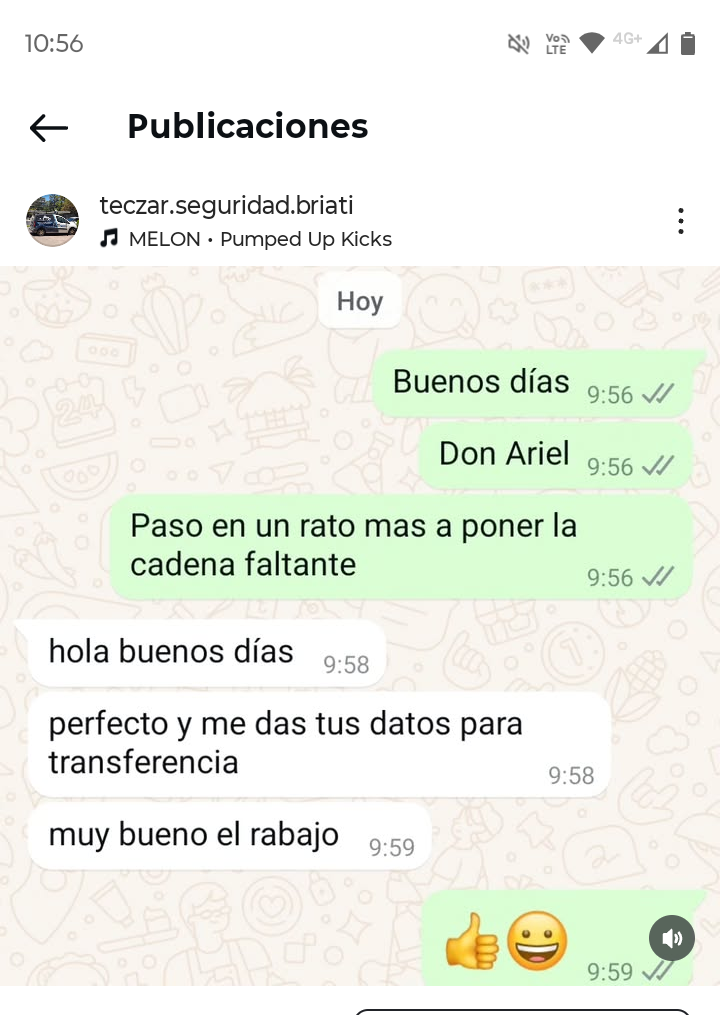
Task: Open the MELON Pumped Up Kicks audio
Action: coord(258,239)
